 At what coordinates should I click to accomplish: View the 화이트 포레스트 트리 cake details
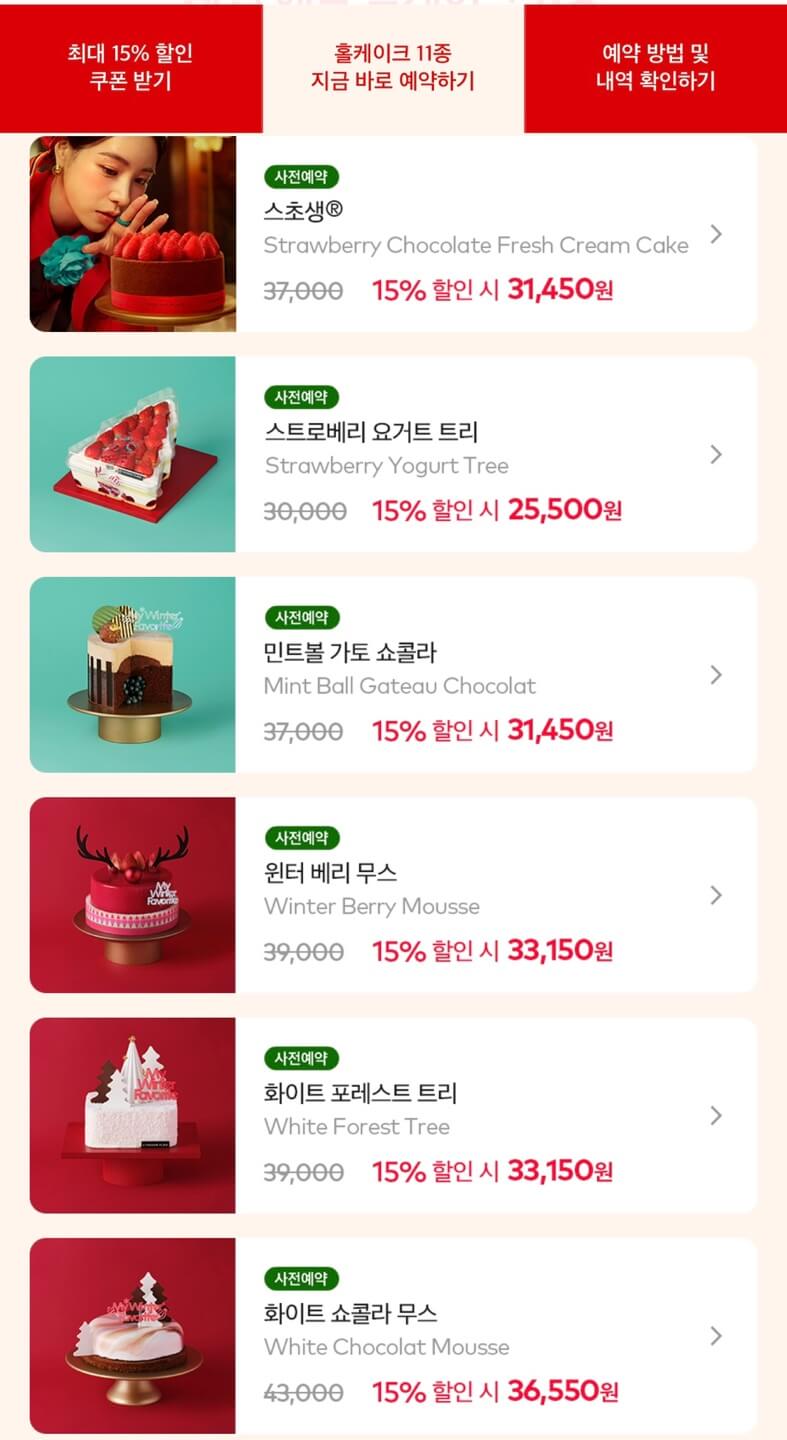click(x=393, y=1115)
